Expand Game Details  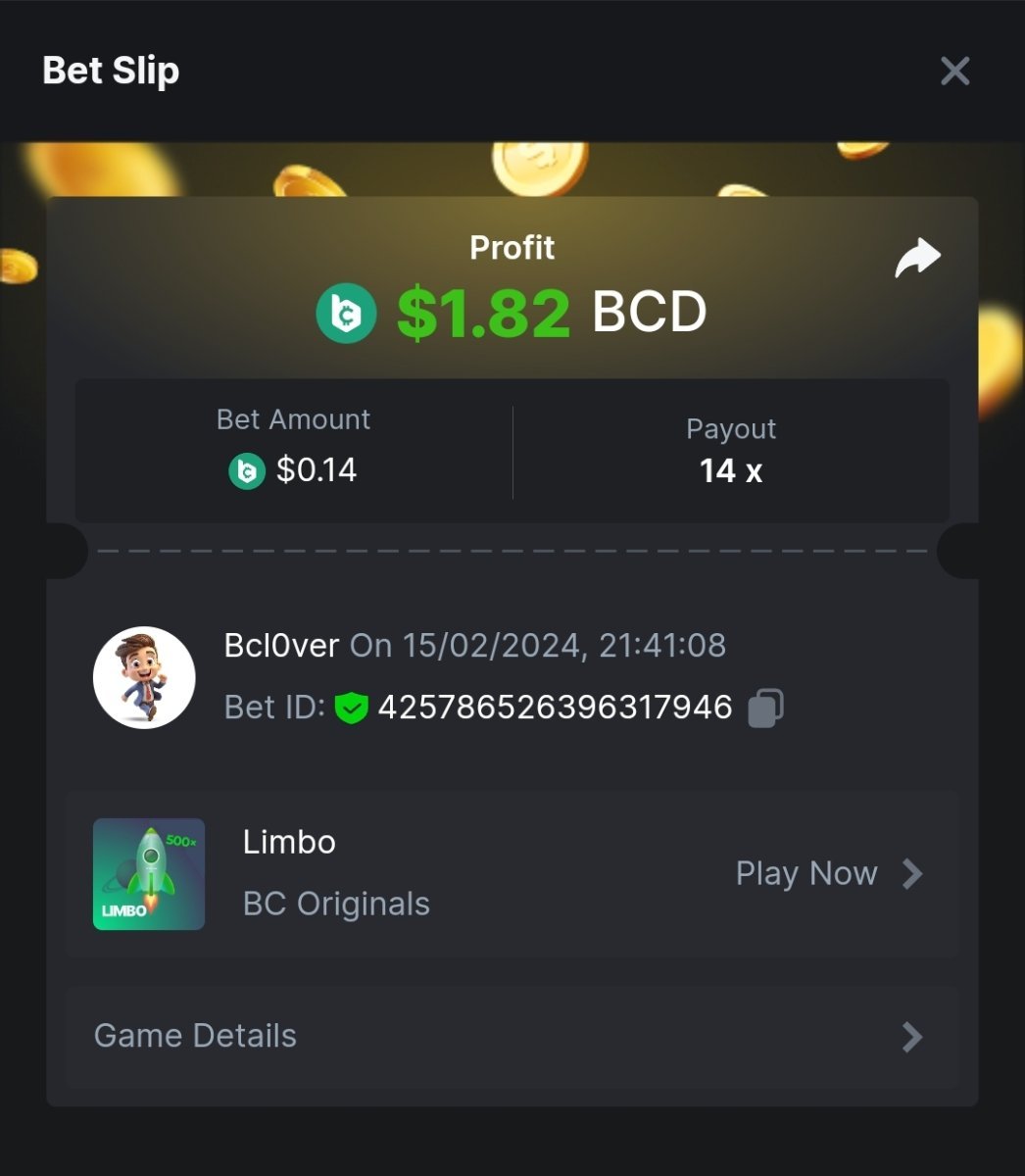(511, 1036)
